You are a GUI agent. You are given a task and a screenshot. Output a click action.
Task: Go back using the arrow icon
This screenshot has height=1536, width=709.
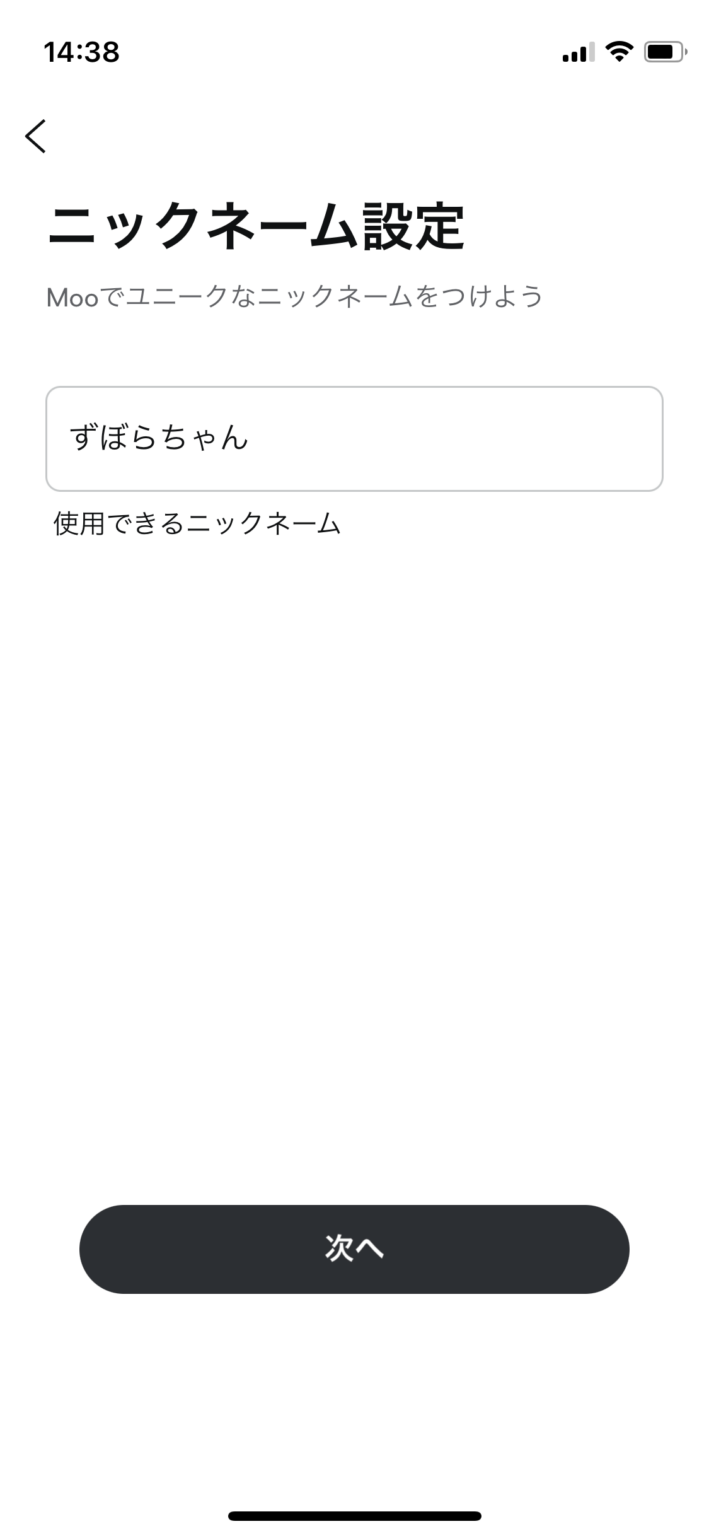[x=36, y=136]
